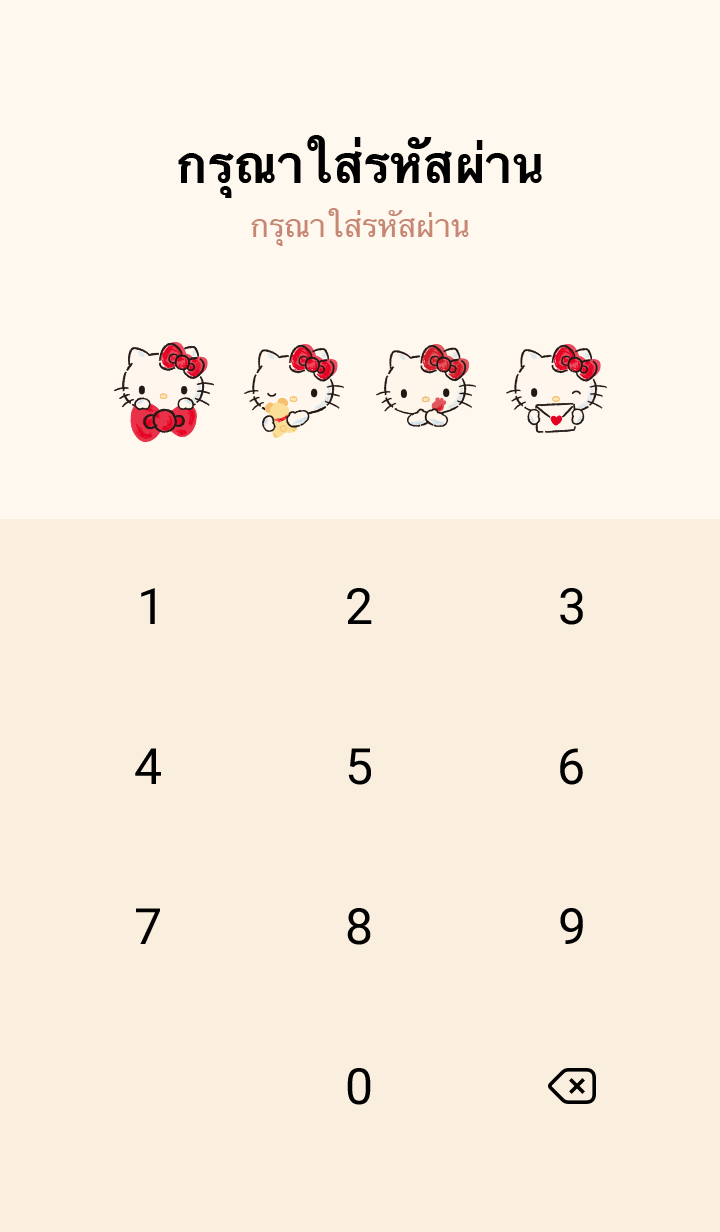Tap digit 8 on the keypad
Screen dimensions: 720x1232
pos(359,927)
